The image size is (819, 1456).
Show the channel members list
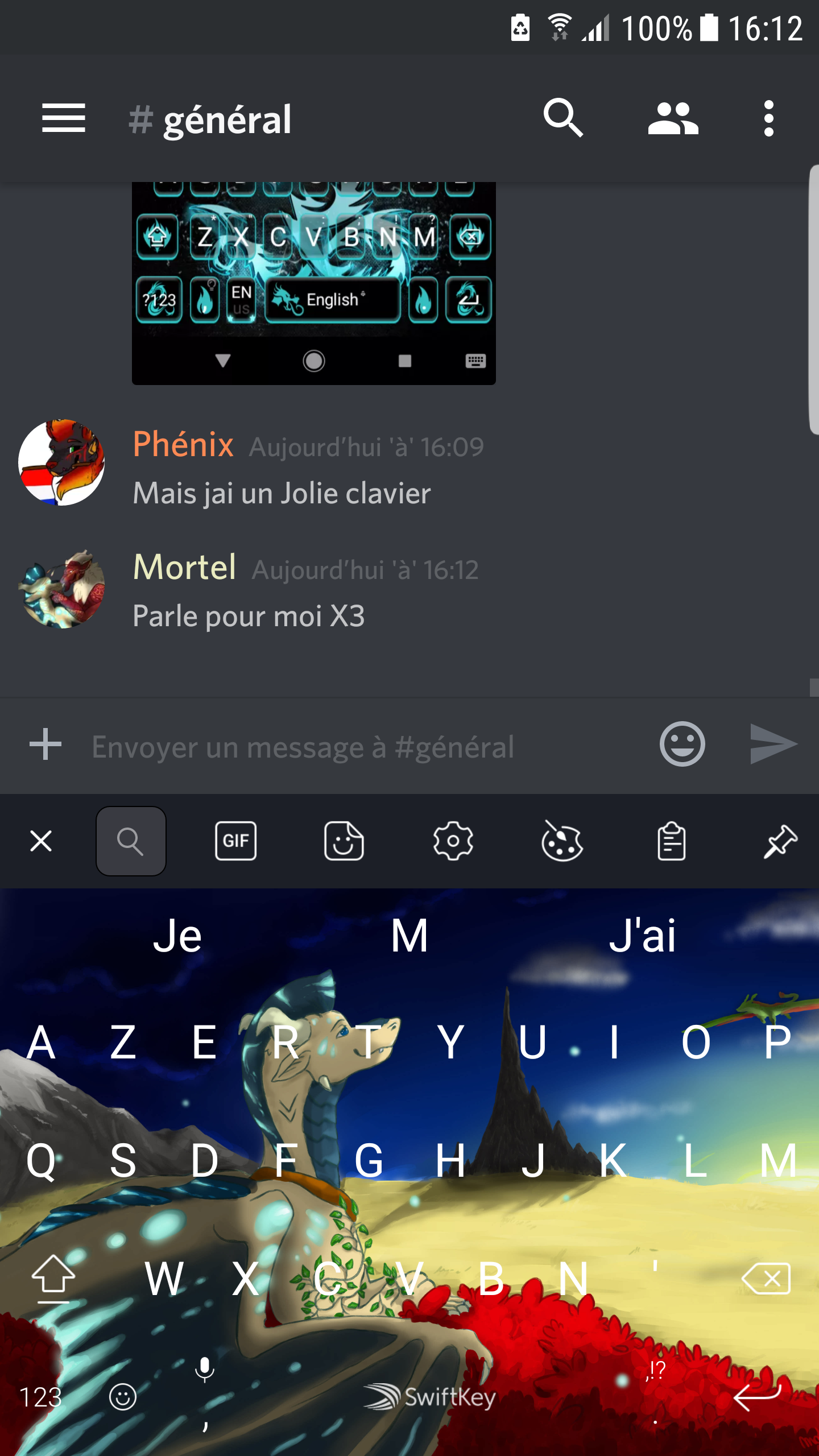(673, 118)
